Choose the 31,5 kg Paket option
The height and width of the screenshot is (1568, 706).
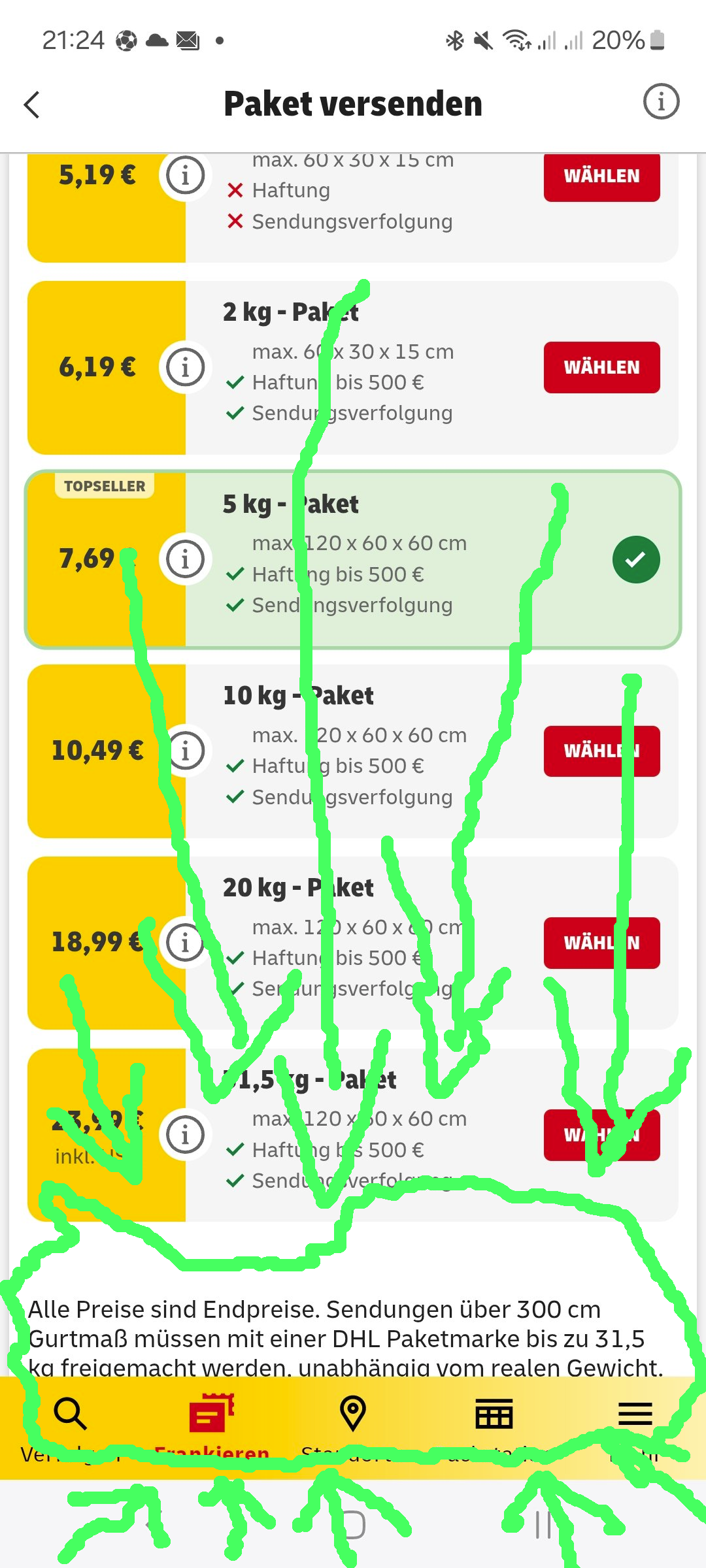click(x=601, y=1135)
